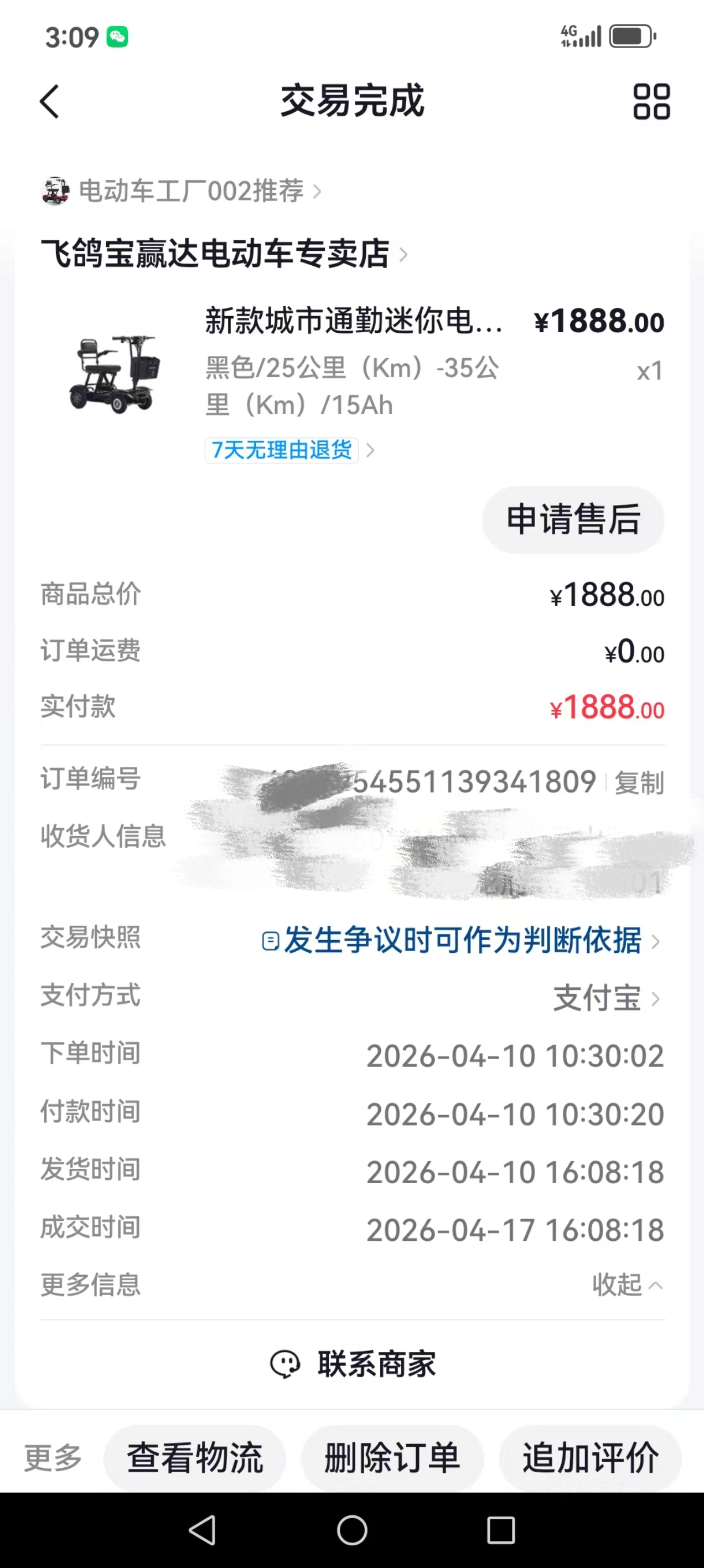
Task: Open the four-square grid menu icon
Action: tap(651, 101)
